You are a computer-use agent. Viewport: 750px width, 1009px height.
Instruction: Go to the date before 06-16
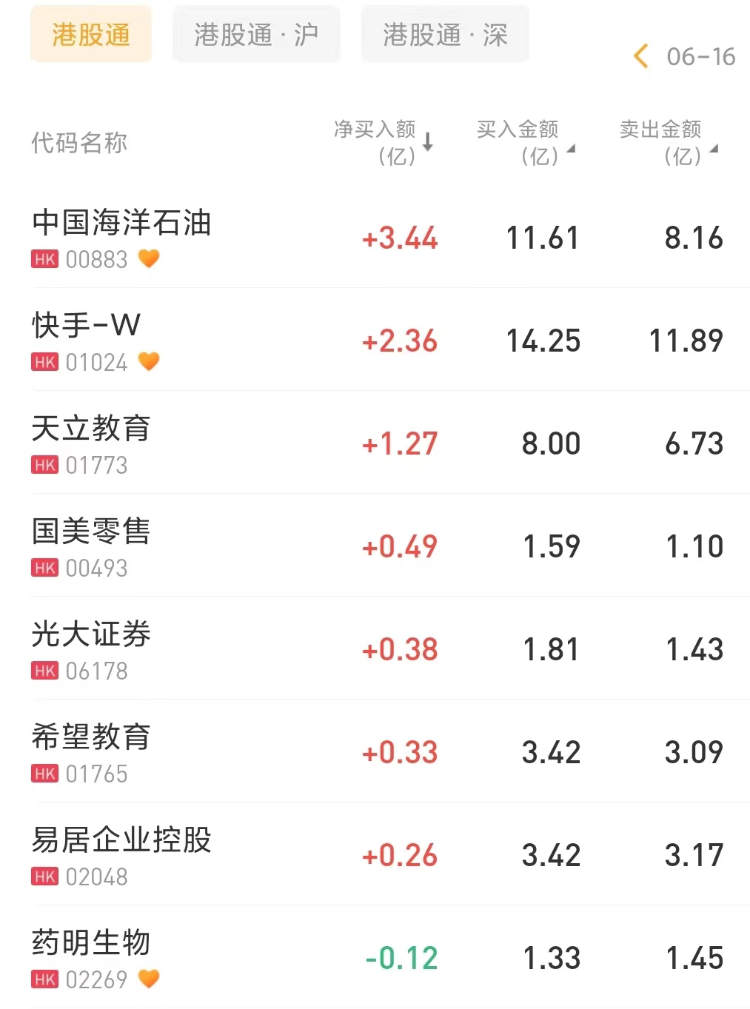click(641, 56)
